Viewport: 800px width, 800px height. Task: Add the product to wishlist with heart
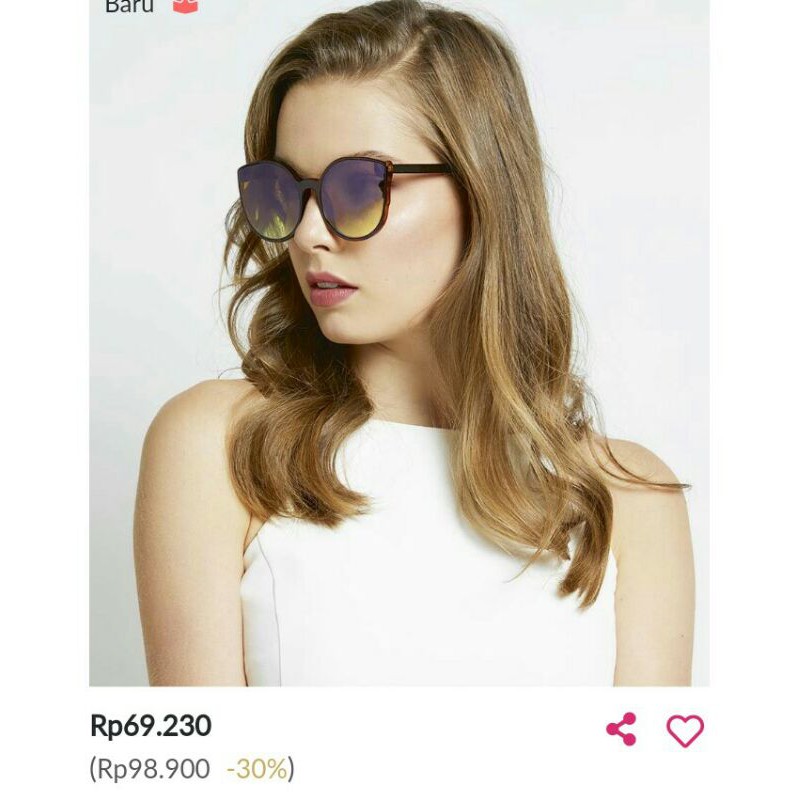click(685, 730)
